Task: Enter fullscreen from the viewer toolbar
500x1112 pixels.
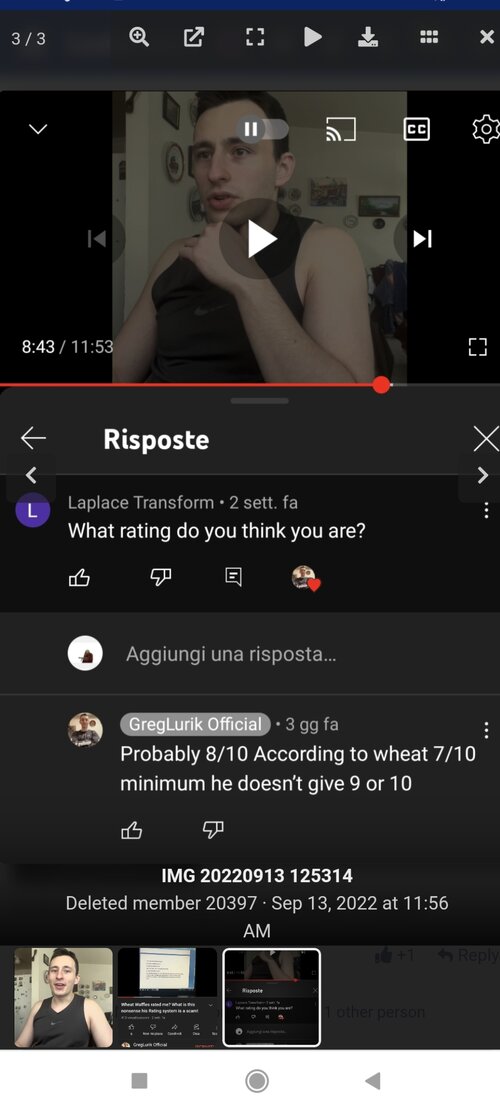Action: [255, 37]
